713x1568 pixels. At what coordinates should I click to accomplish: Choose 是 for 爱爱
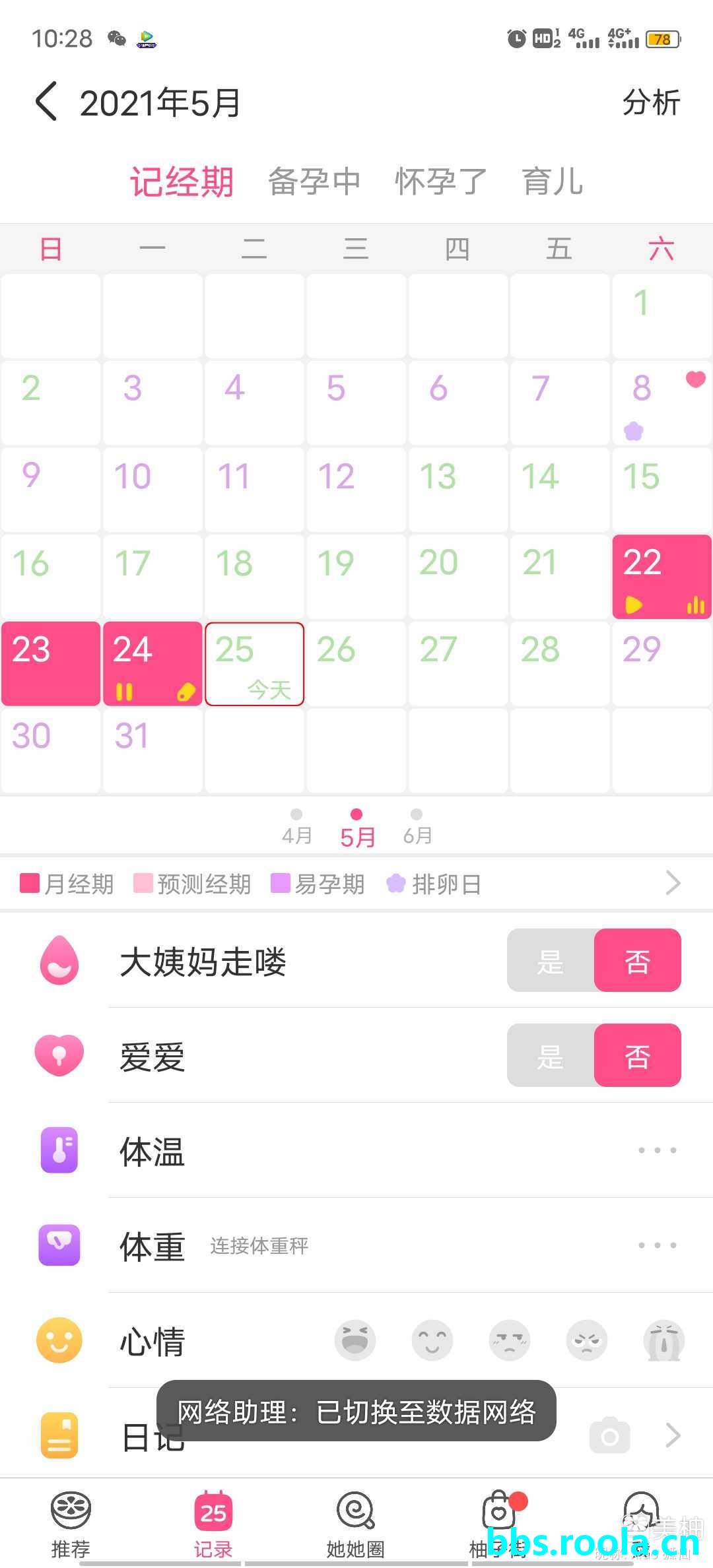550,1056
